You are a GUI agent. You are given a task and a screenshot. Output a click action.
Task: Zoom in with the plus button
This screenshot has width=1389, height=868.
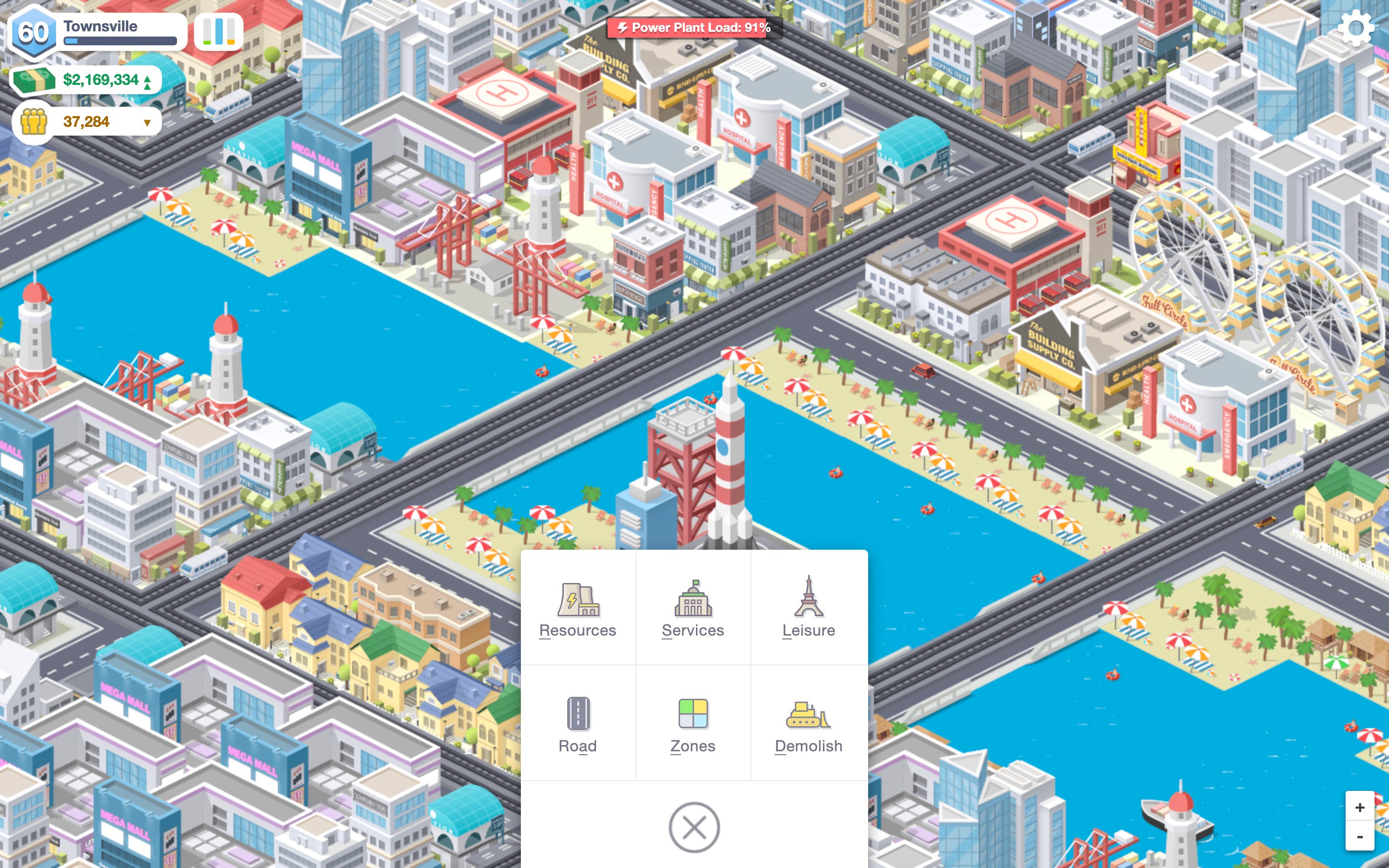[1359, 807]
